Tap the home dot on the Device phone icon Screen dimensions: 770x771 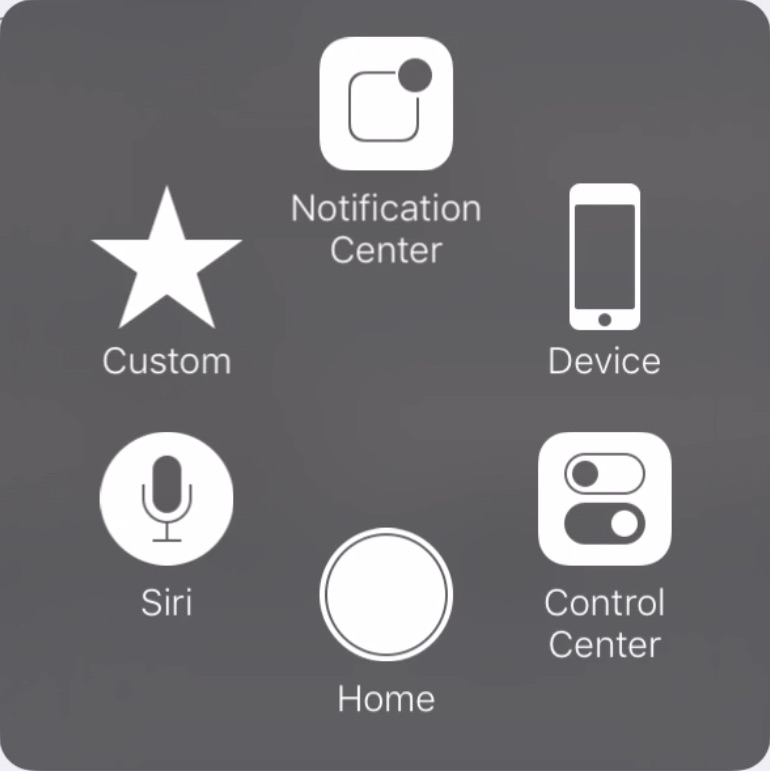[604, 318]
